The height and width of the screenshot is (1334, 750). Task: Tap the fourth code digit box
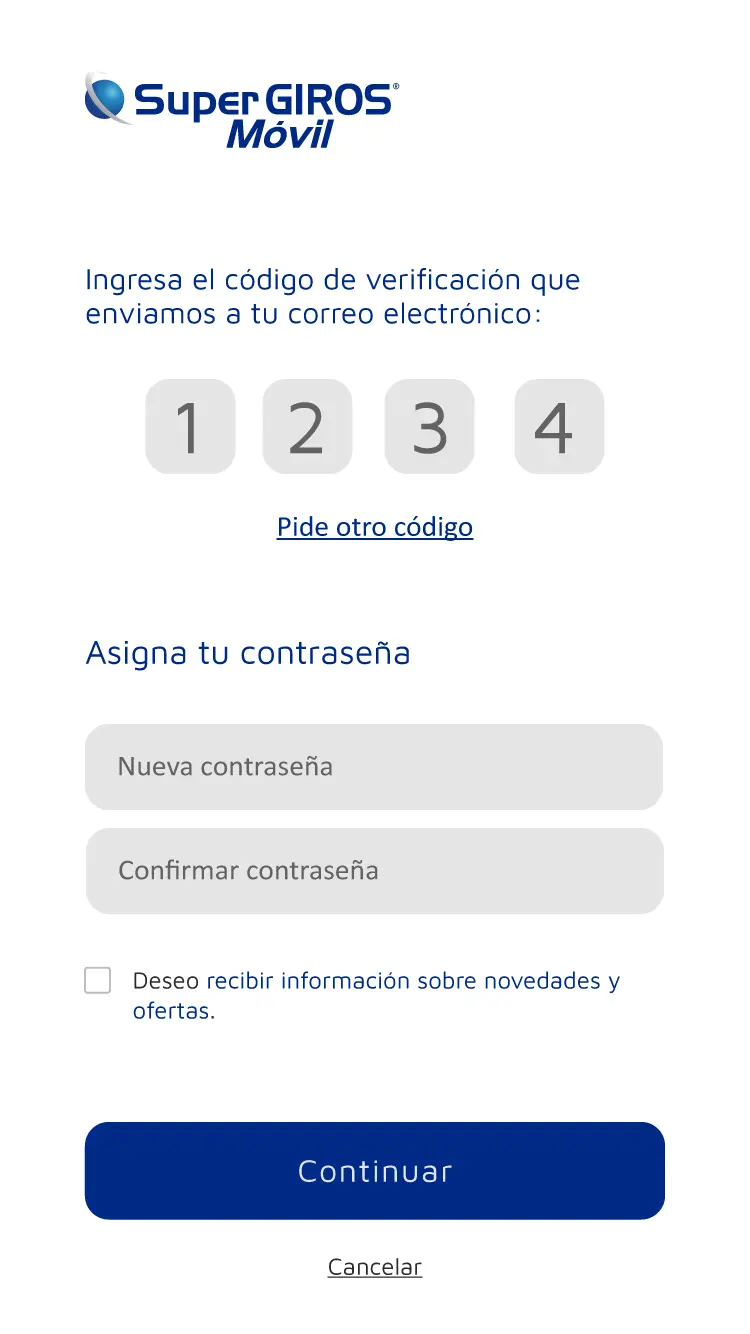[559, 426]
